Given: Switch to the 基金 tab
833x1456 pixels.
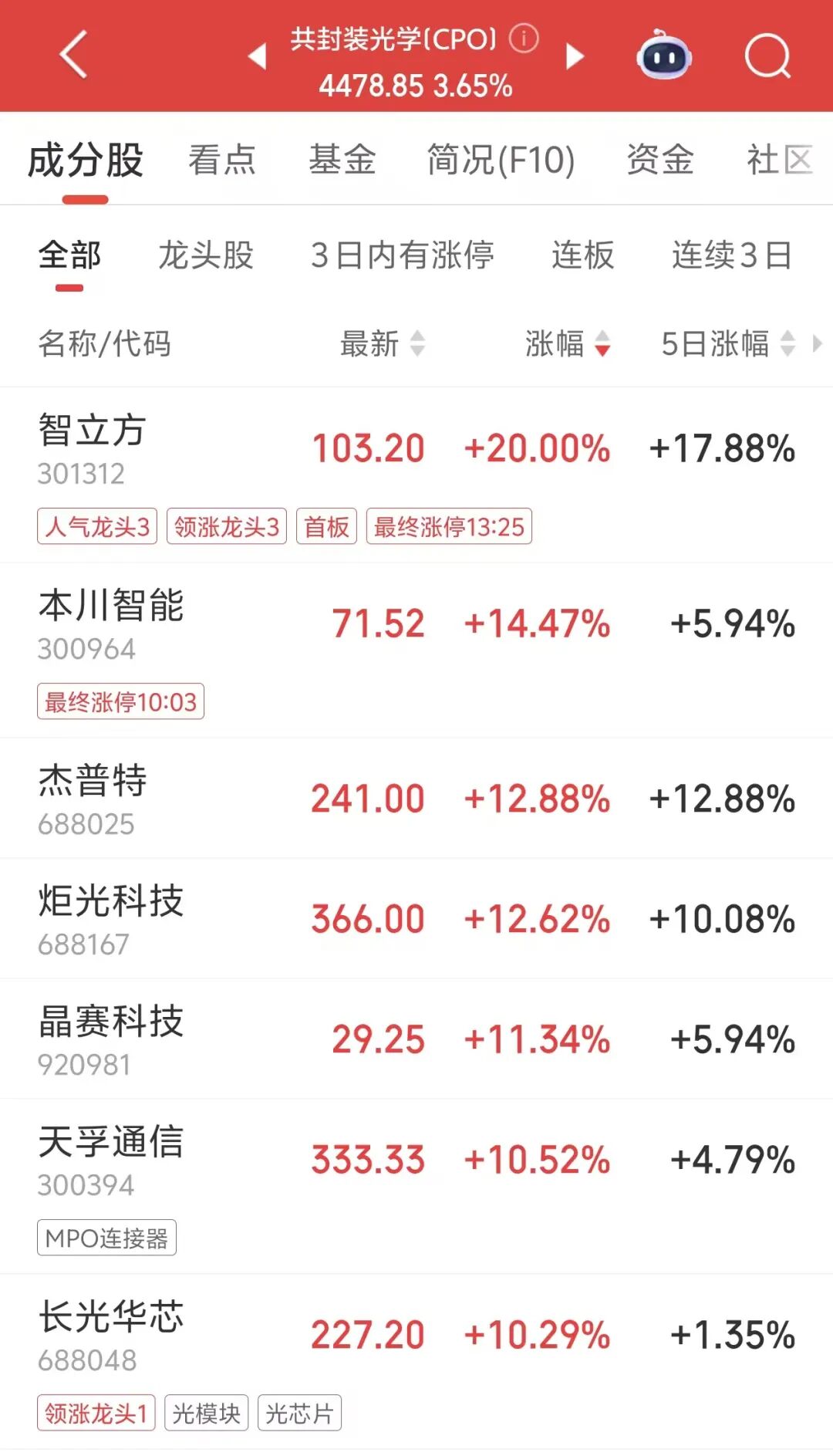Looking at the screenshot, I should point(342,160).
